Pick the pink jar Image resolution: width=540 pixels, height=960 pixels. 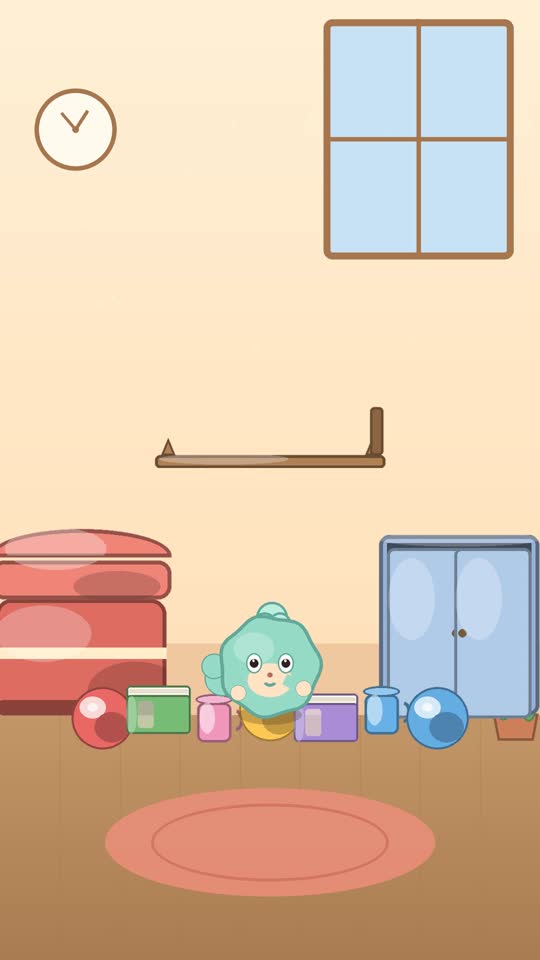pyautogui.click(x=214, y=718)
